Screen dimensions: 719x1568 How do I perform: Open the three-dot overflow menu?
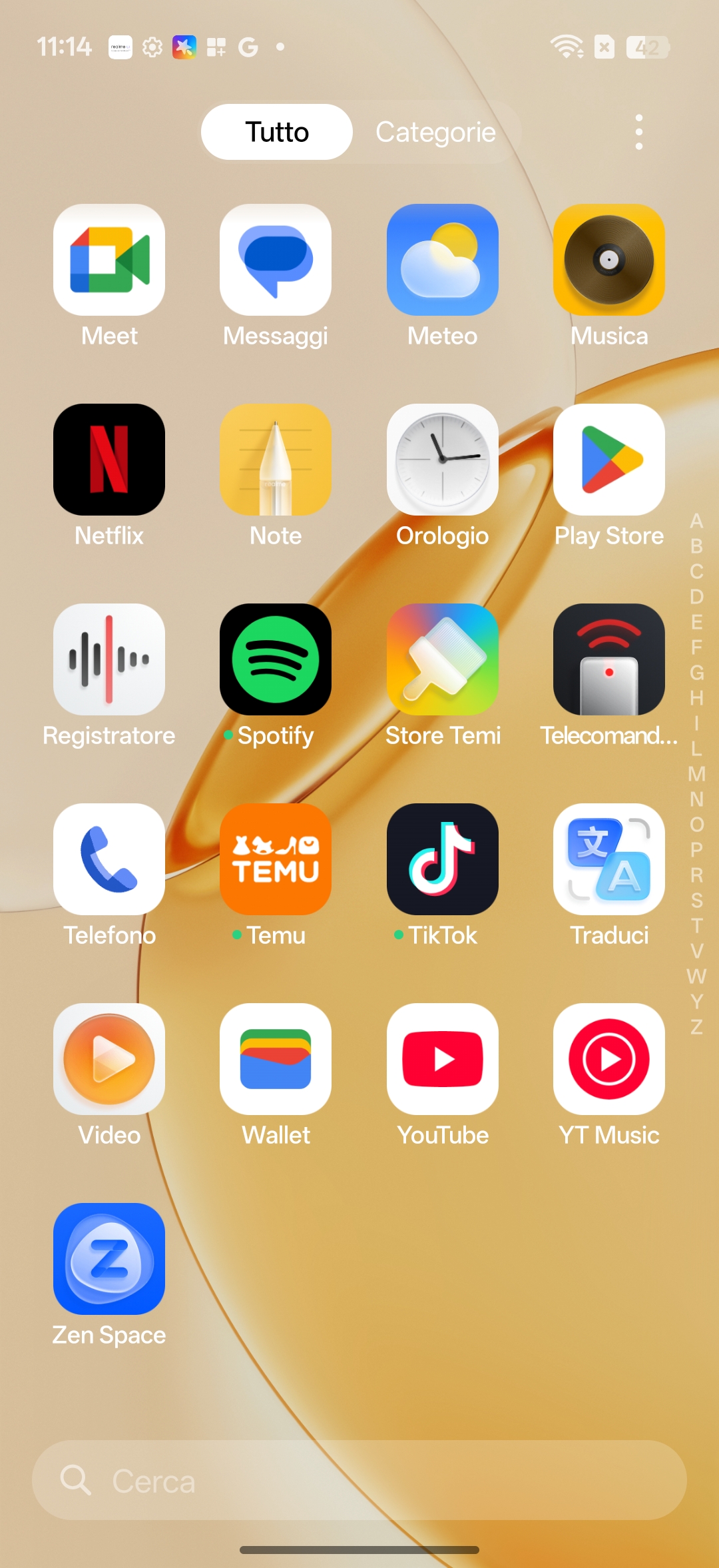point(638,132)
